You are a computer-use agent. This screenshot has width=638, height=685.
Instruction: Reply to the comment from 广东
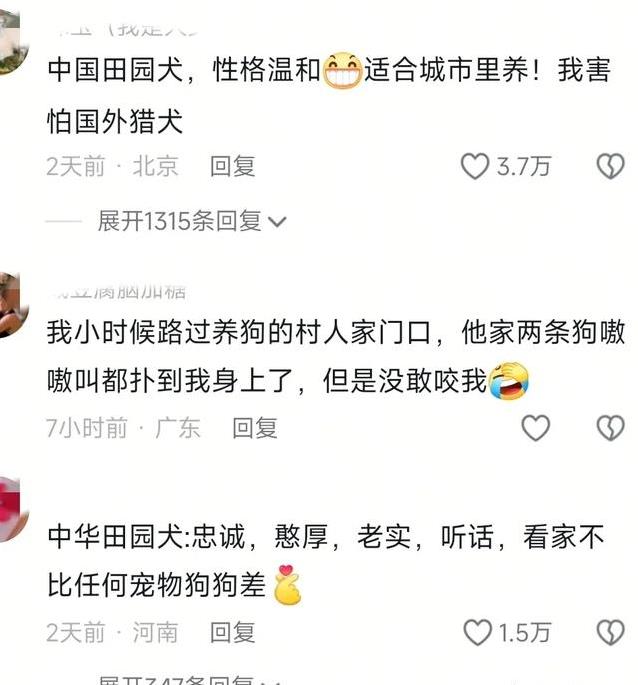point(254,428)
